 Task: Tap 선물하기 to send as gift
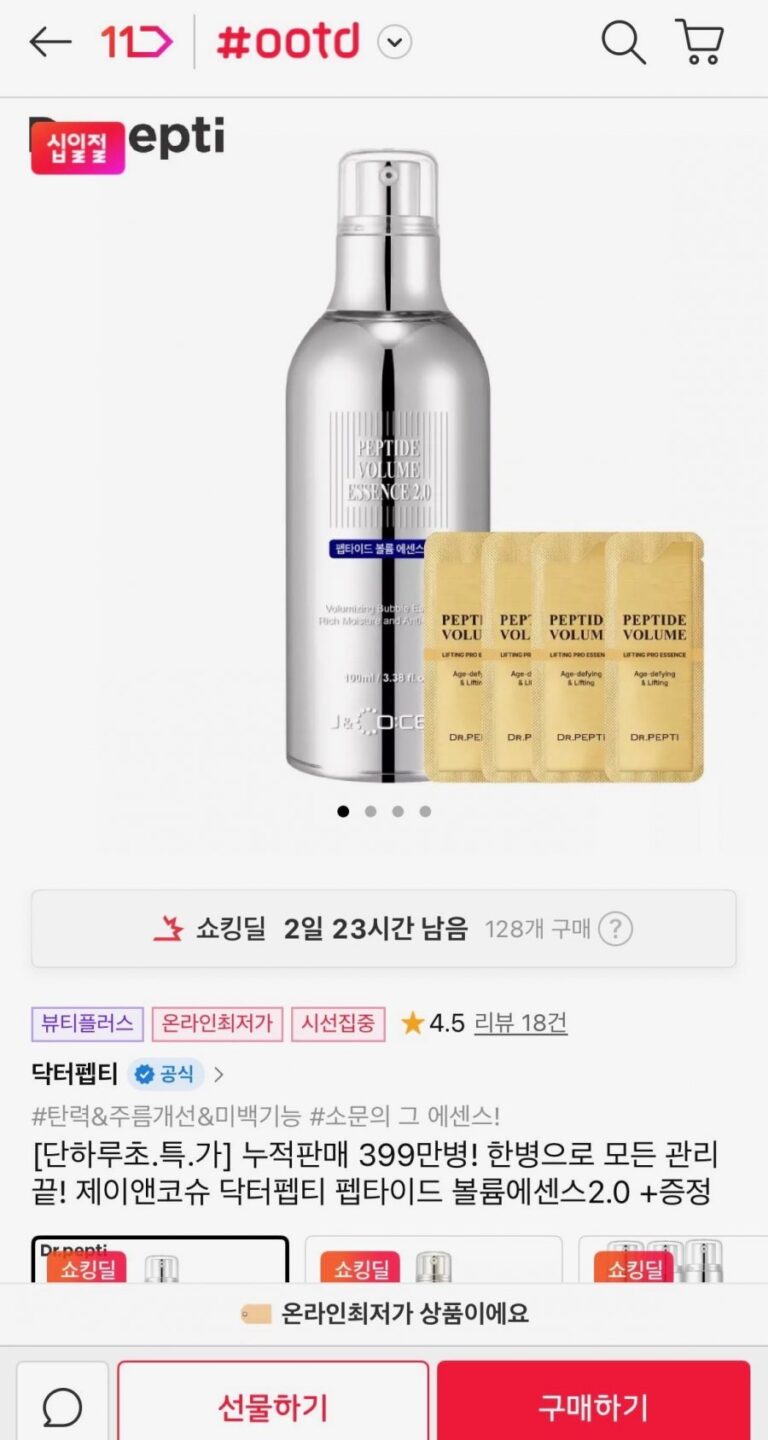pyautogui.click(x=273, y=1407)
